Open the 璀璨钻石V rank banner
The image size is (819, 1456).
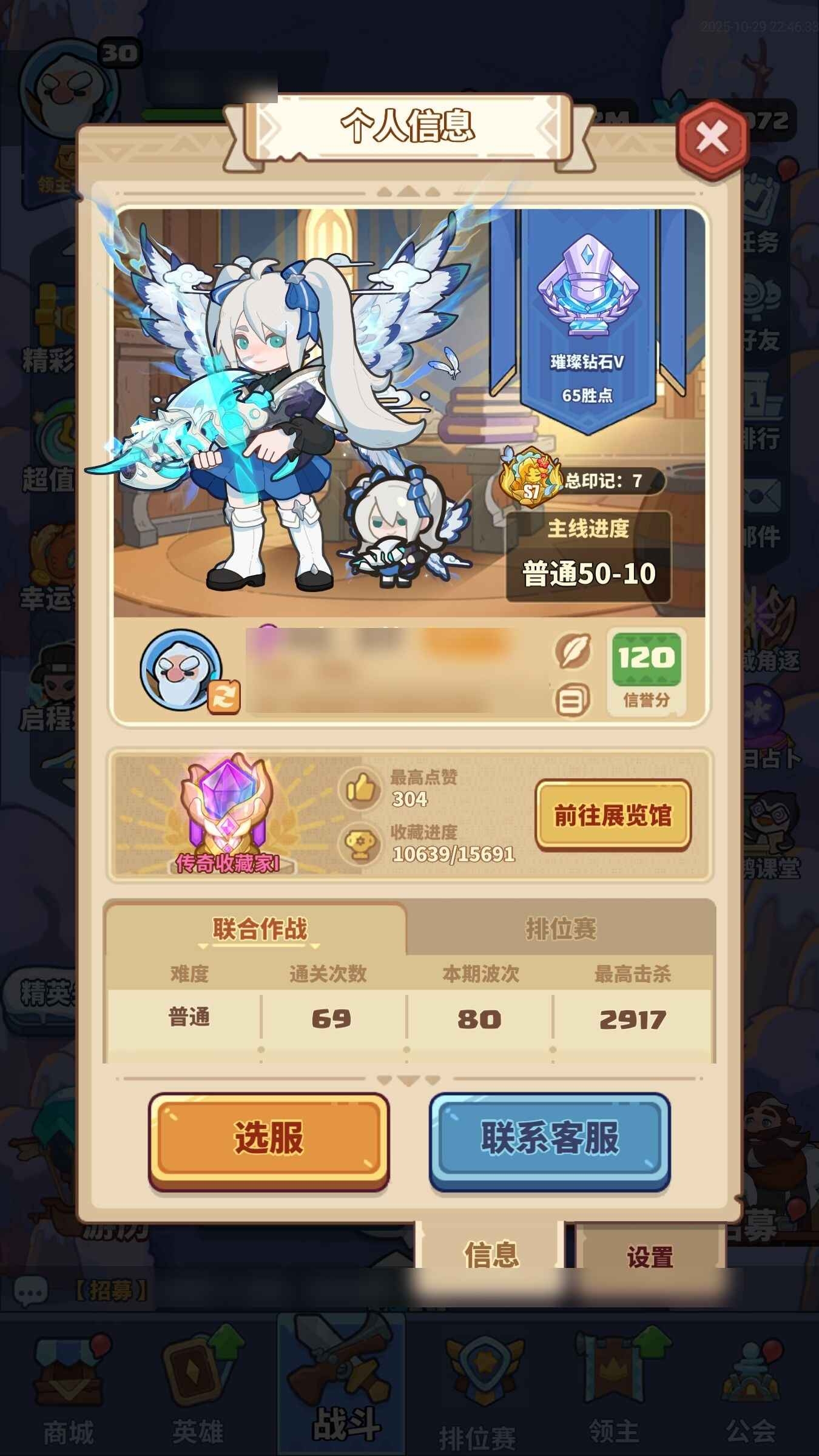[587, 322]
